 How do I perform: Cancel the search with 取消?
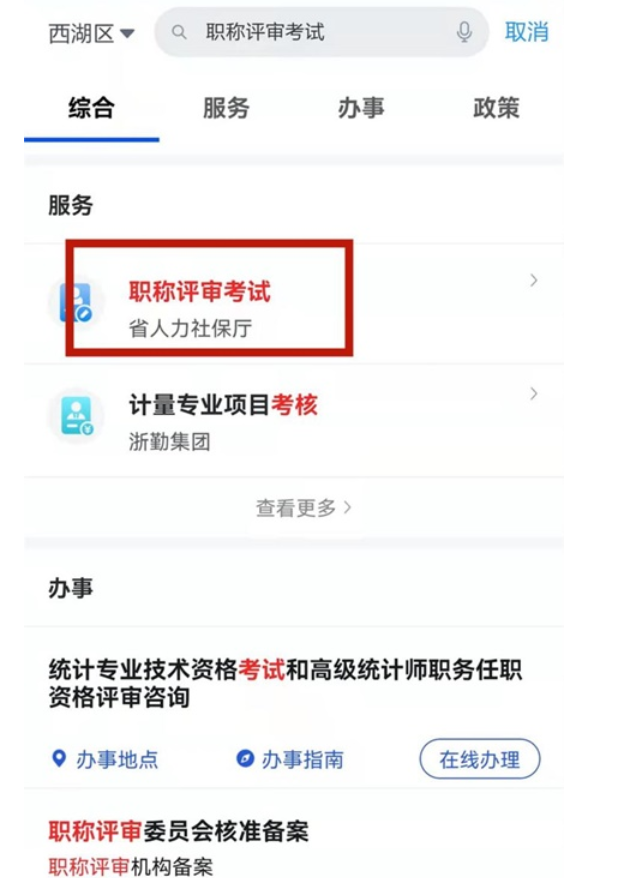[526, 32]
